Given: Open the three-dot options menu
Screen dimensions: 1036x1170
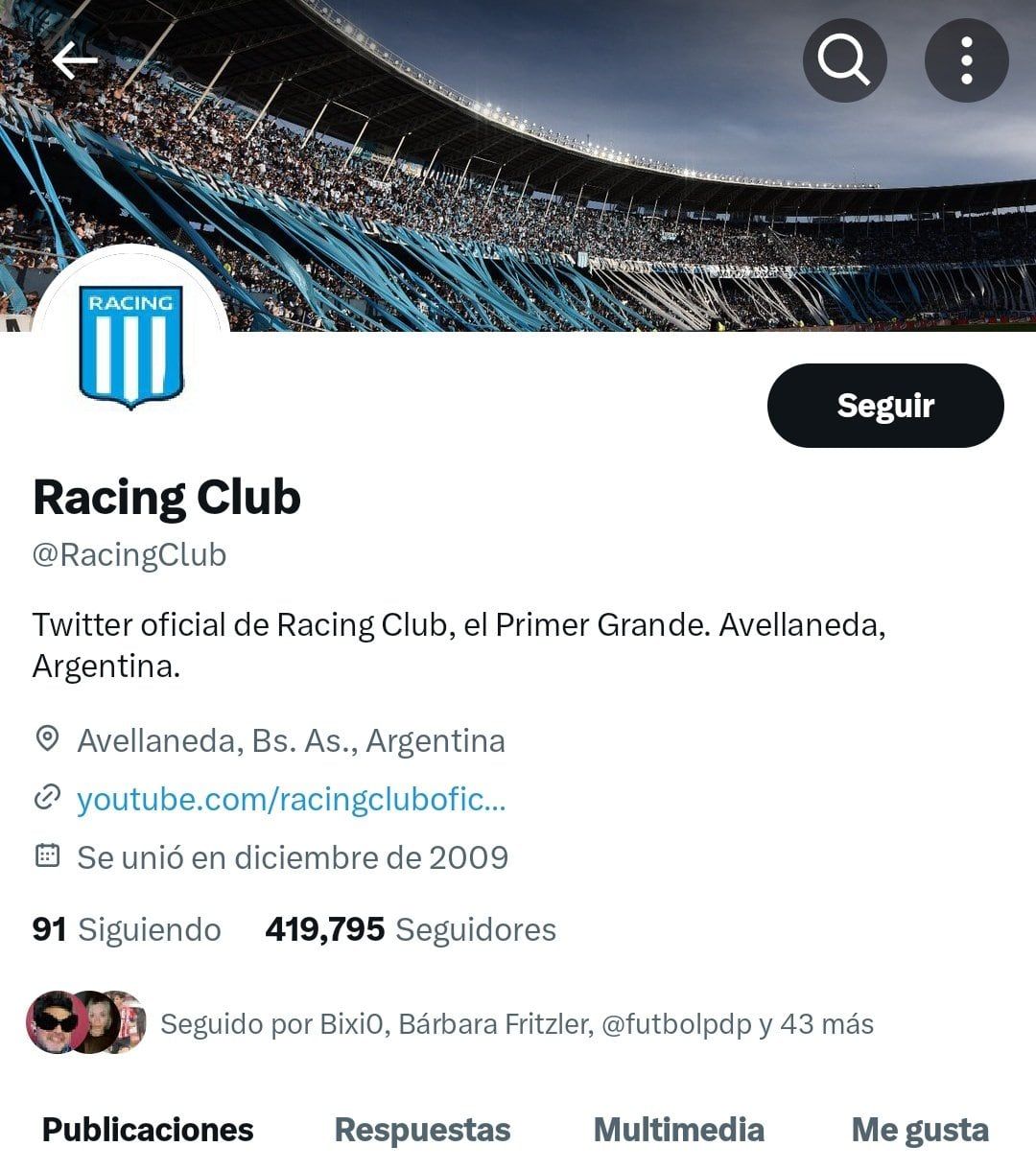Looking at the screenshot, I should 966,59.
